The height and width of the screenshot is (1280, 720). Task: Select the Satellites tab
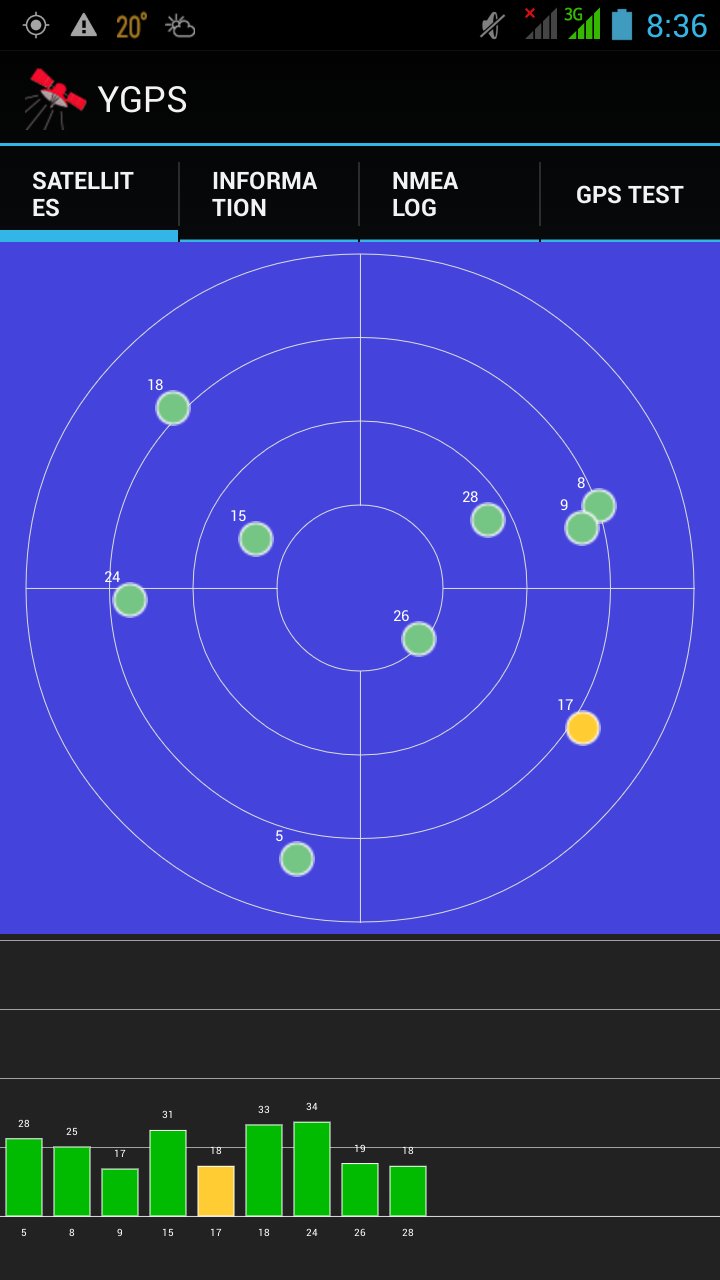pyautogui.click(x=88, y=194)
